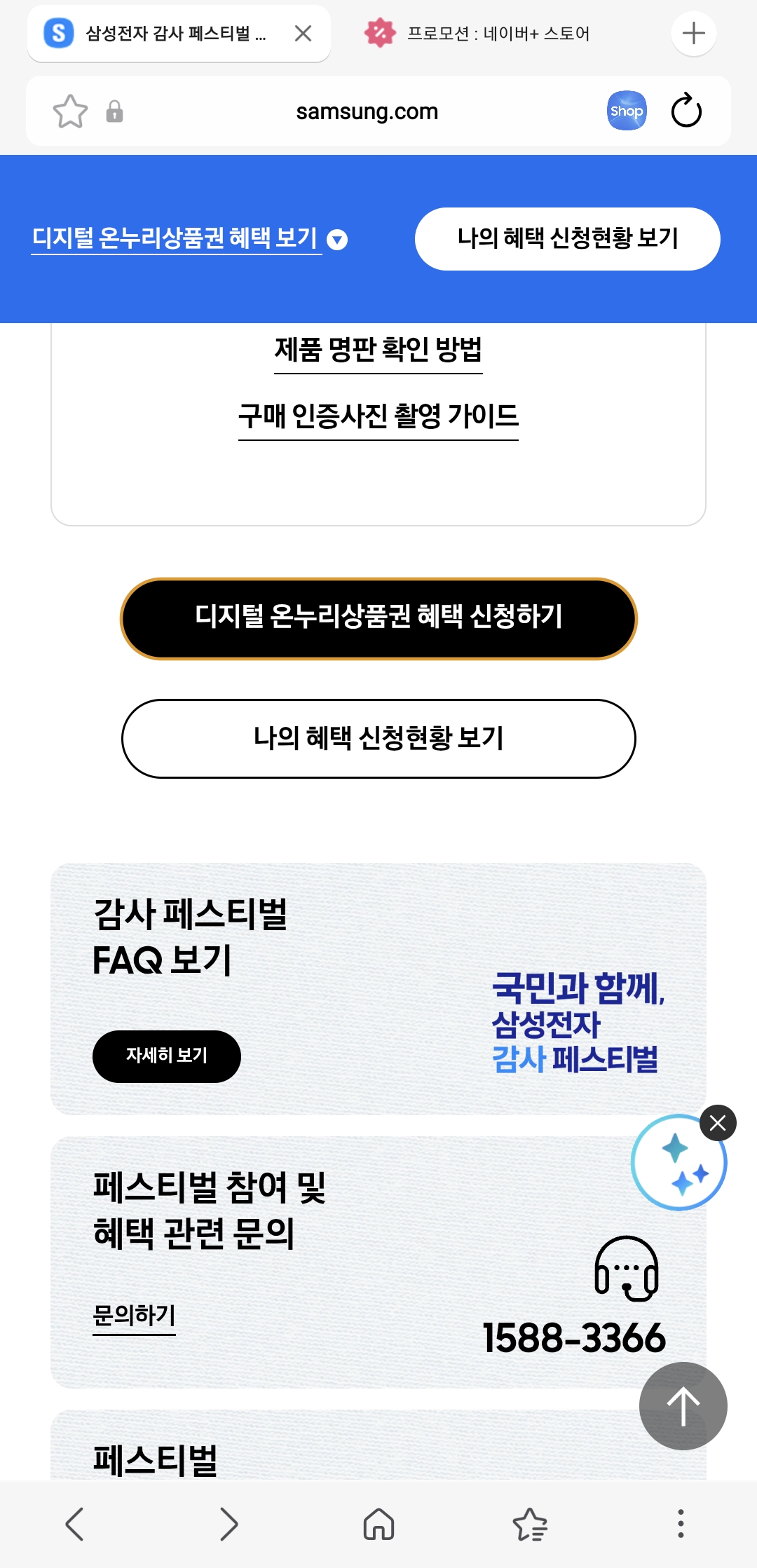Open 제품 명판 확인 방법 link

coord(378,350)
